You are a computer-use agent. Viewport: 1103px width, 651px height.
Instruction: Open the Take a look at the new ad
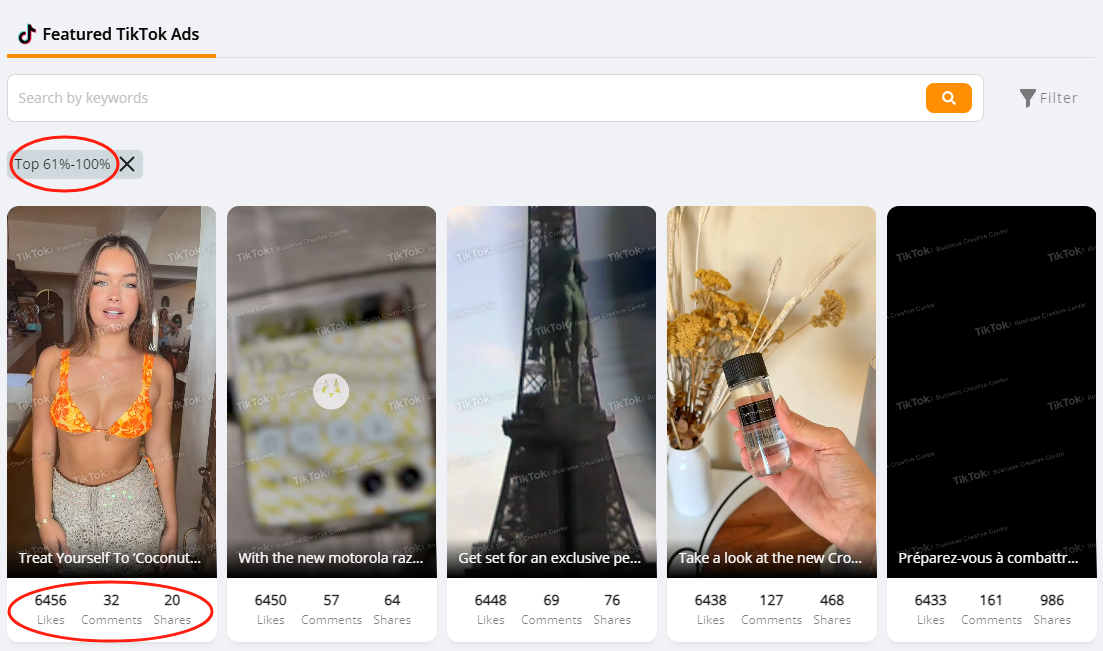(x=771, y=390)
